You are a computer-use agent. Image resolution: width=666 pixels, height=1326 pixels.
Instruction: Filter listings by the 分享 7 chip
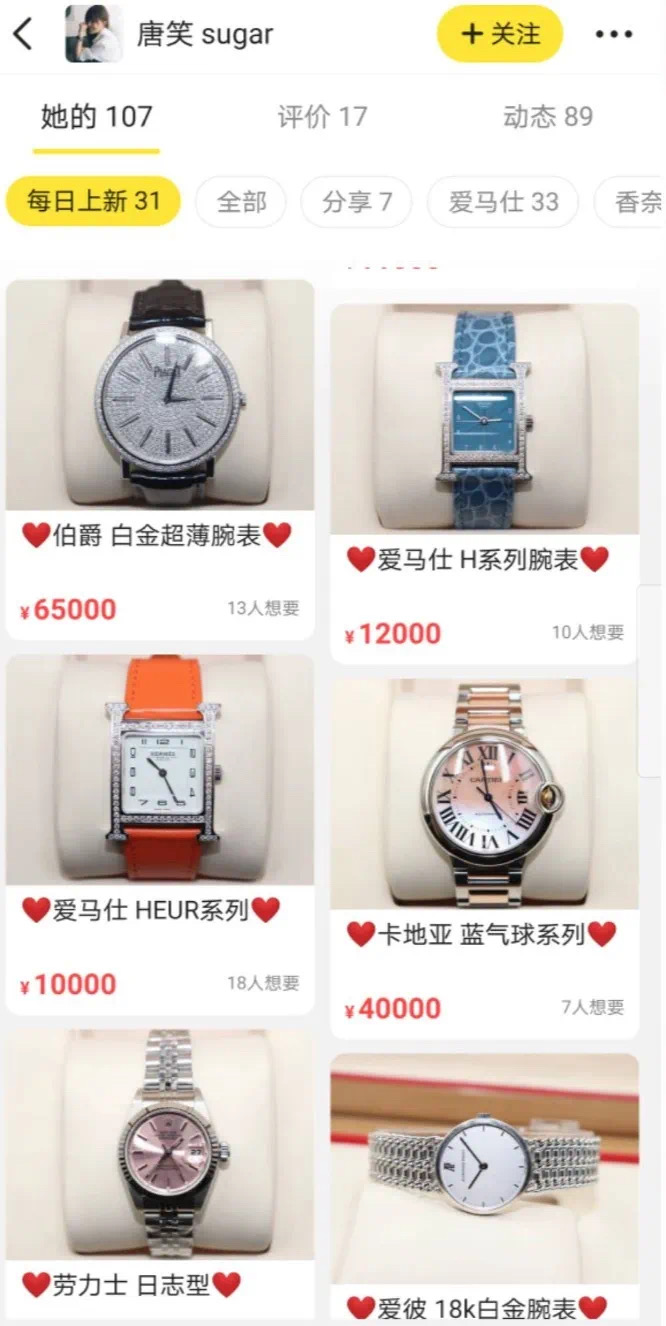click(x=356, y=202)
